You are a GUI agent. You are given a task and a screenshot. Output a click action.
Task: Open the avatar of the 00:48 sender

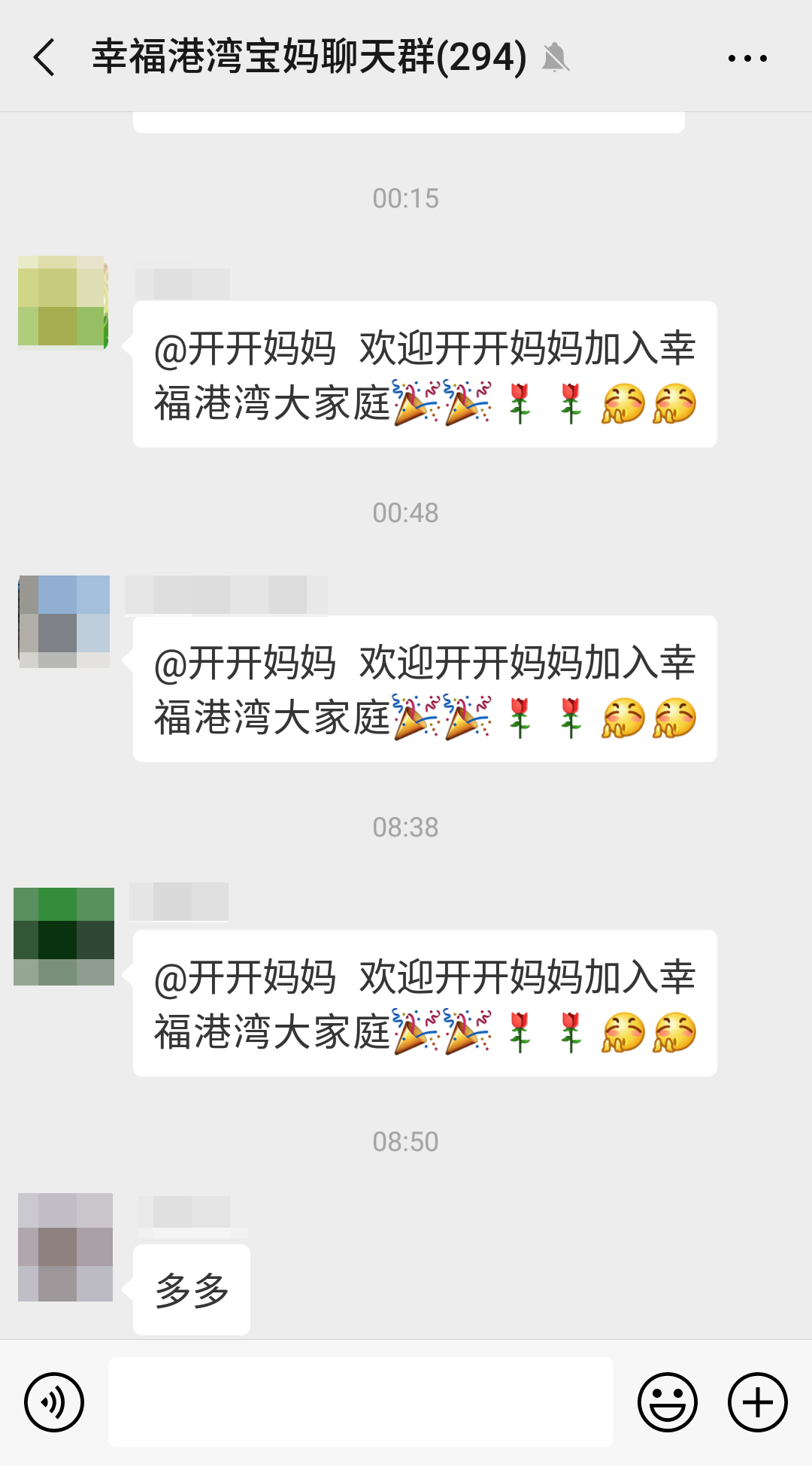point(65,621)
